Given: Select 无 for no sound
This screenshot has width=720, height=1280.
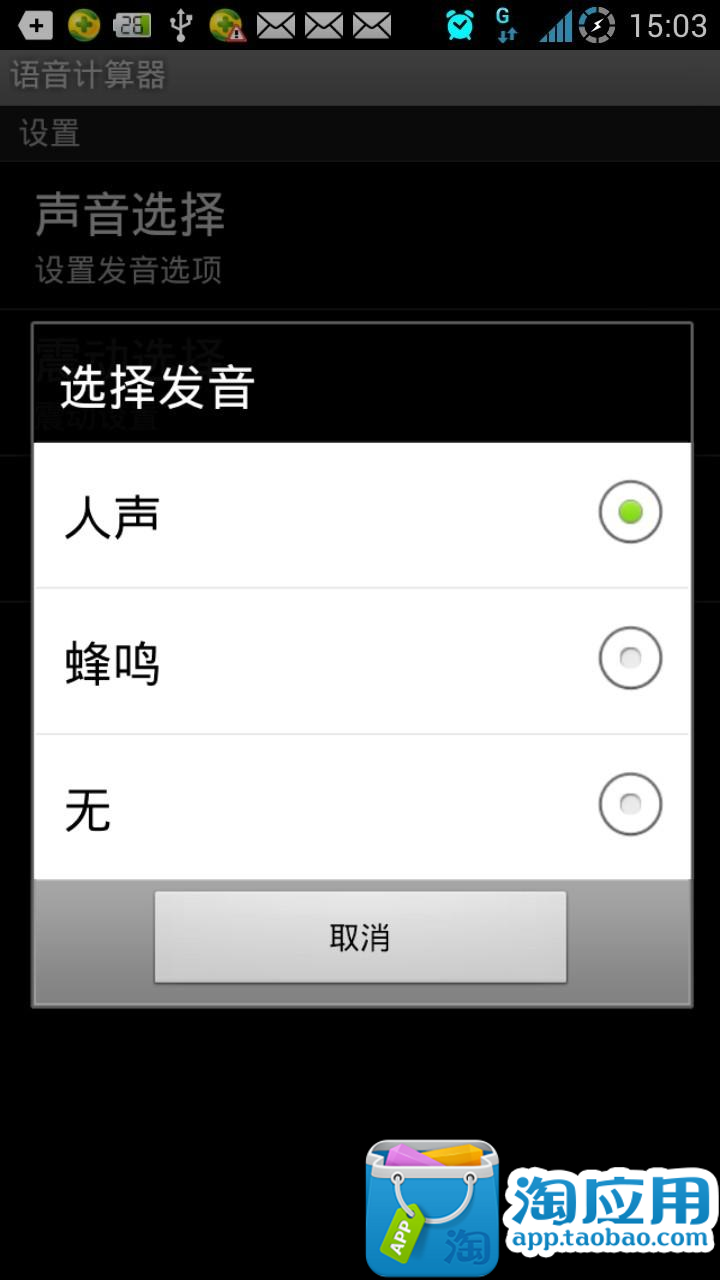Looking at the screenshot, I should pos(361,806).
